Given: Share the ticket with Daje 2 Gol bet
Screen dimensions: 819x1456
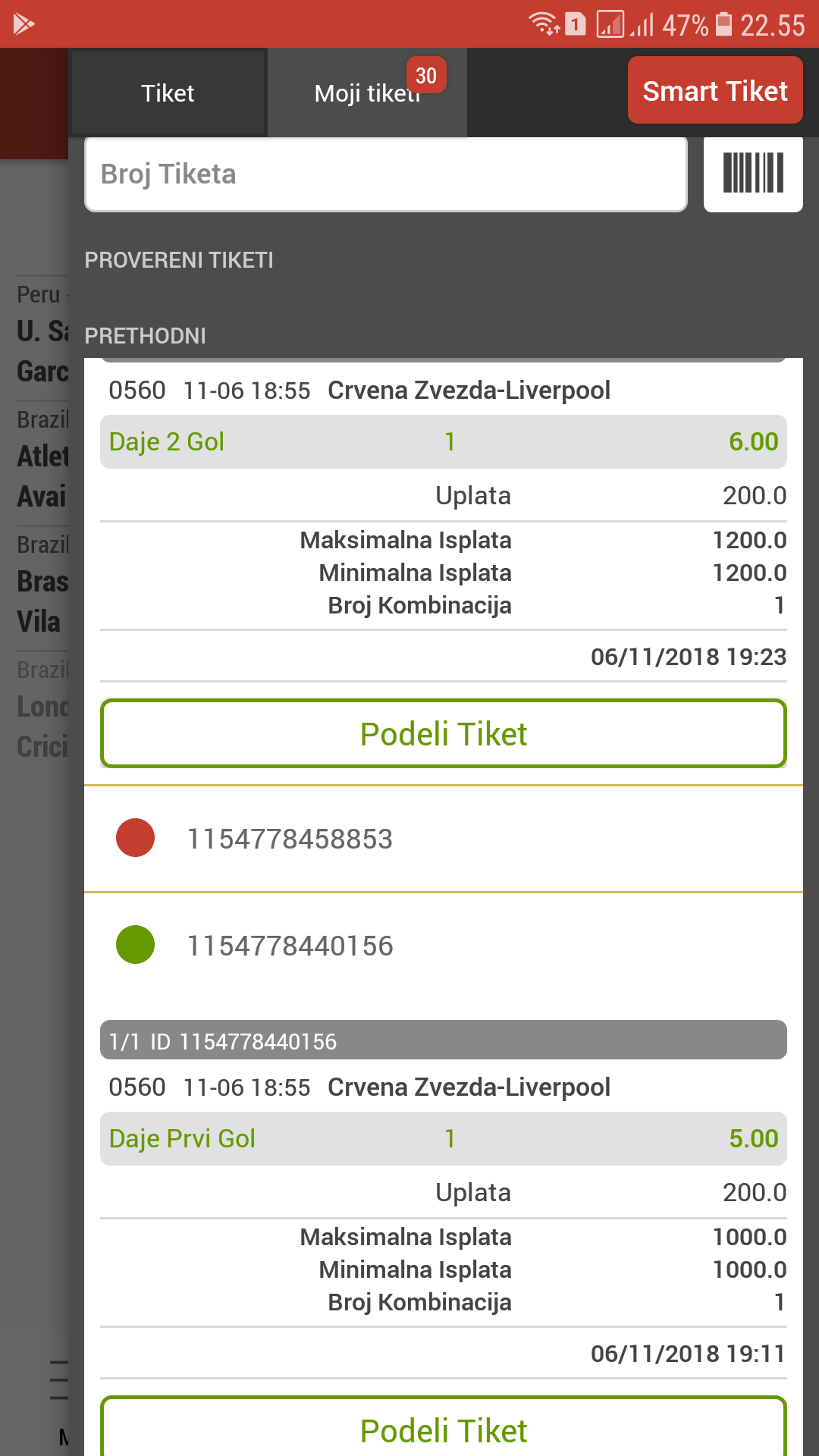Looking at the screenshot, I should coord(444,733).
